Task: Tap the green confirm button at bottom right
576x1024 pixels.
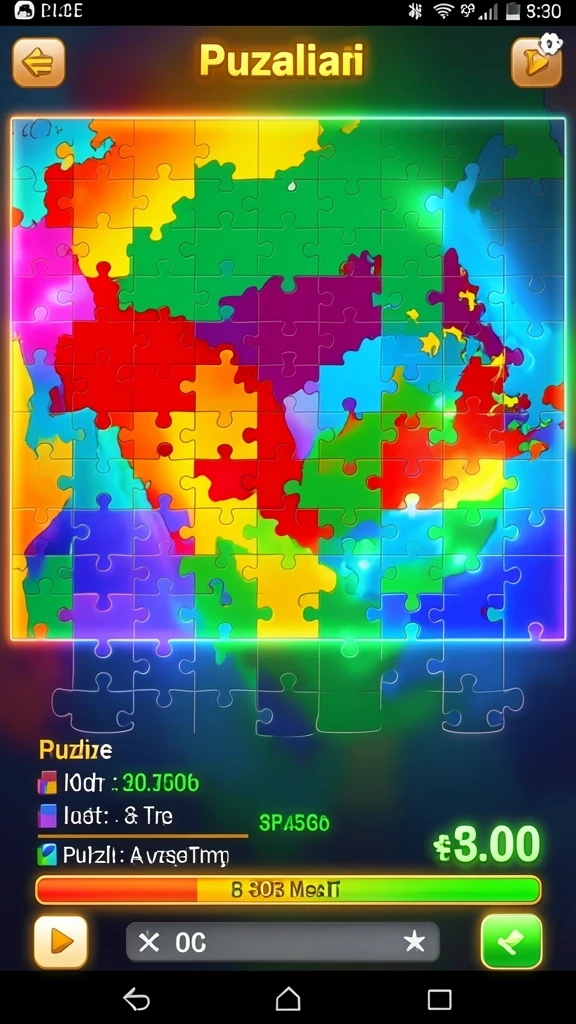Action: (x=511, y=942)
